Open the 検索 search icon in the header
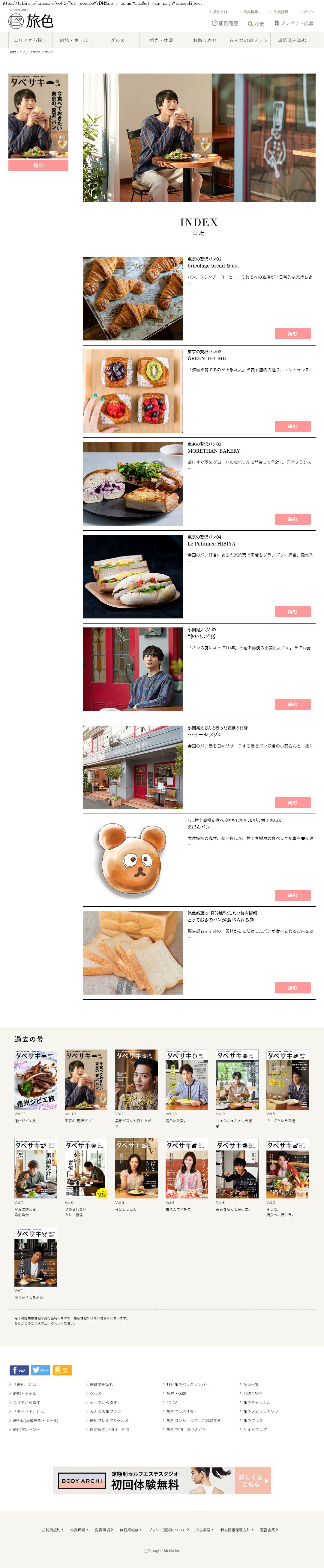 click(255, 24)
